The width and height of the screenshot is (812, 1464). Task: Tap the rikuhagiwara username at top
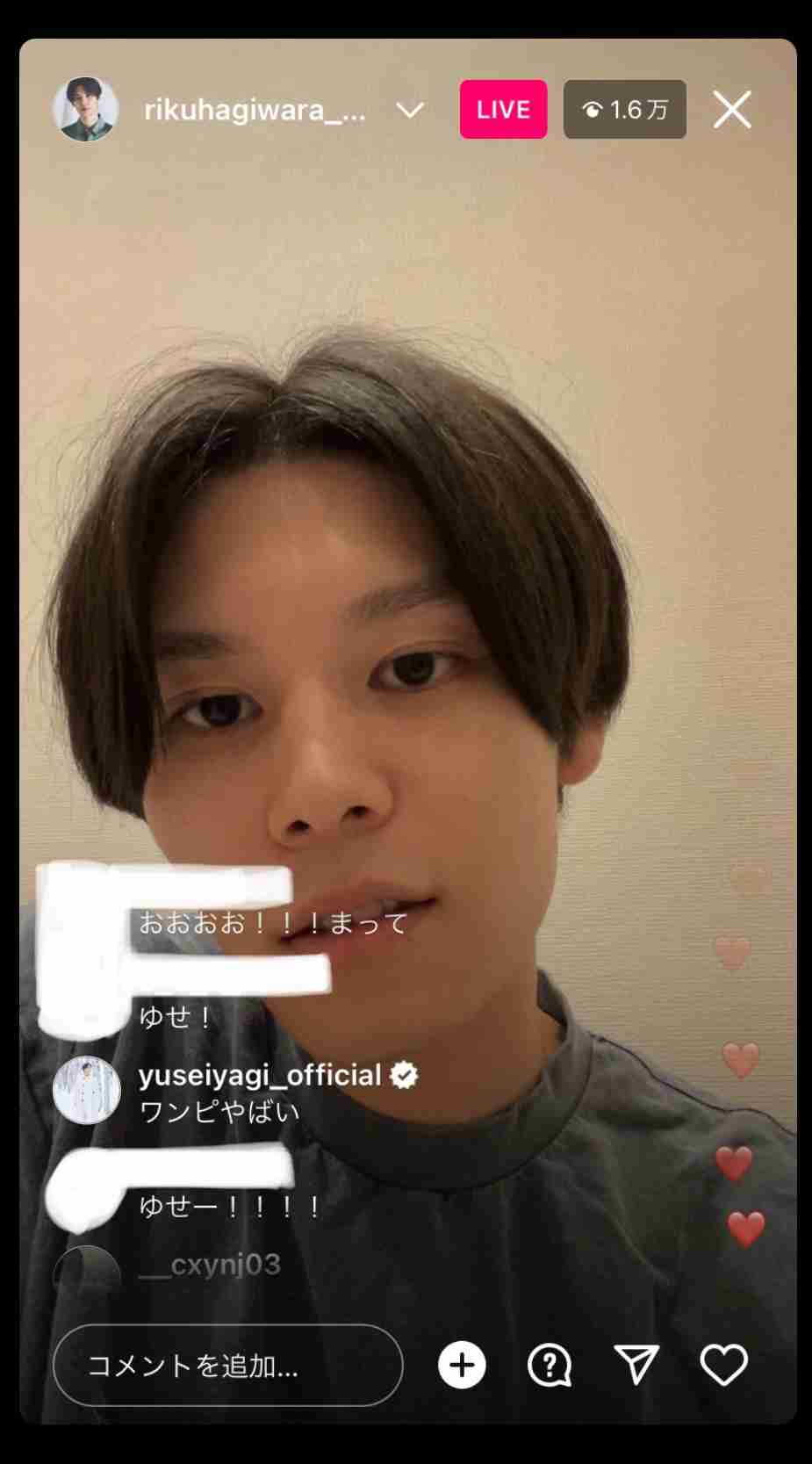coord(255,111)
